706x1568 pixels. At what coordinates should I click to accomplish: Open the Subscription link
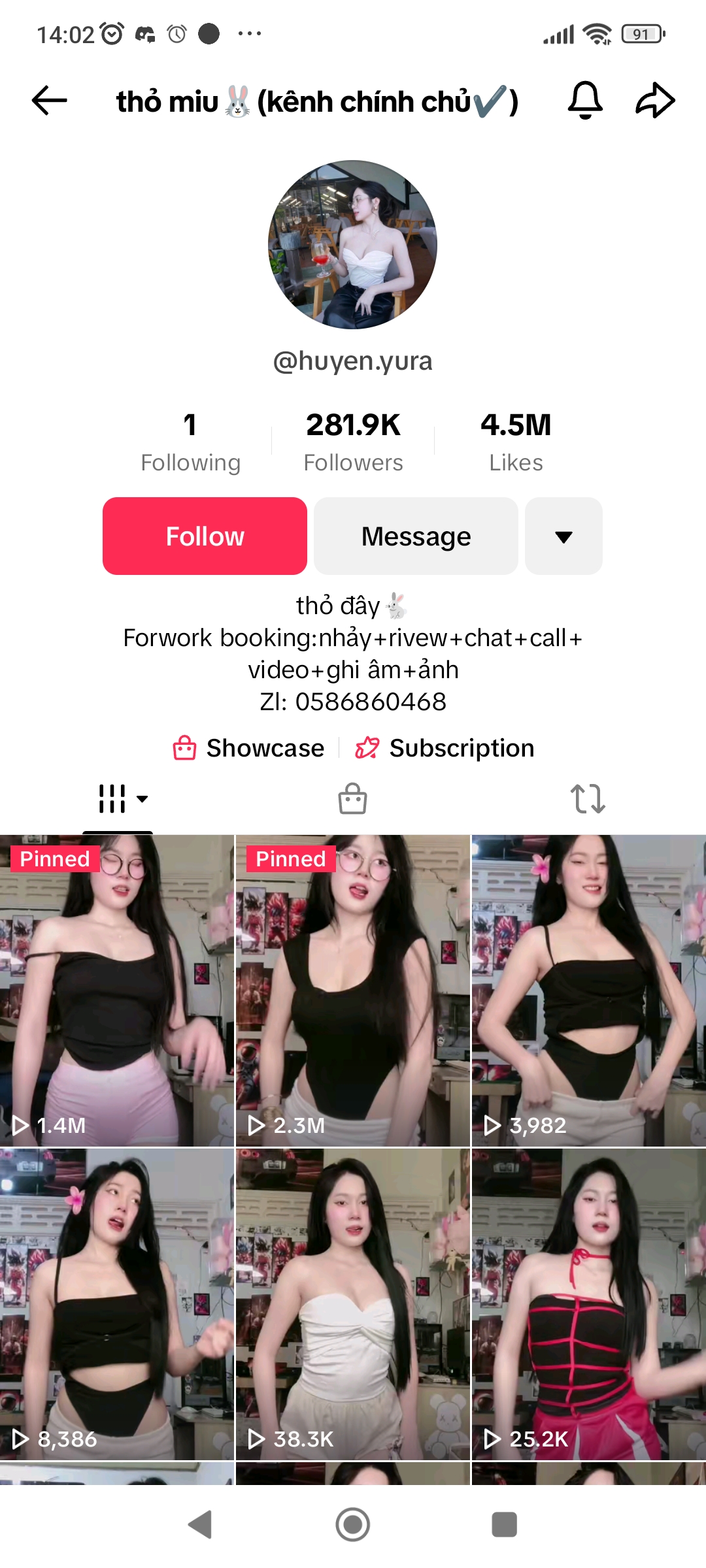click(445, 748)
